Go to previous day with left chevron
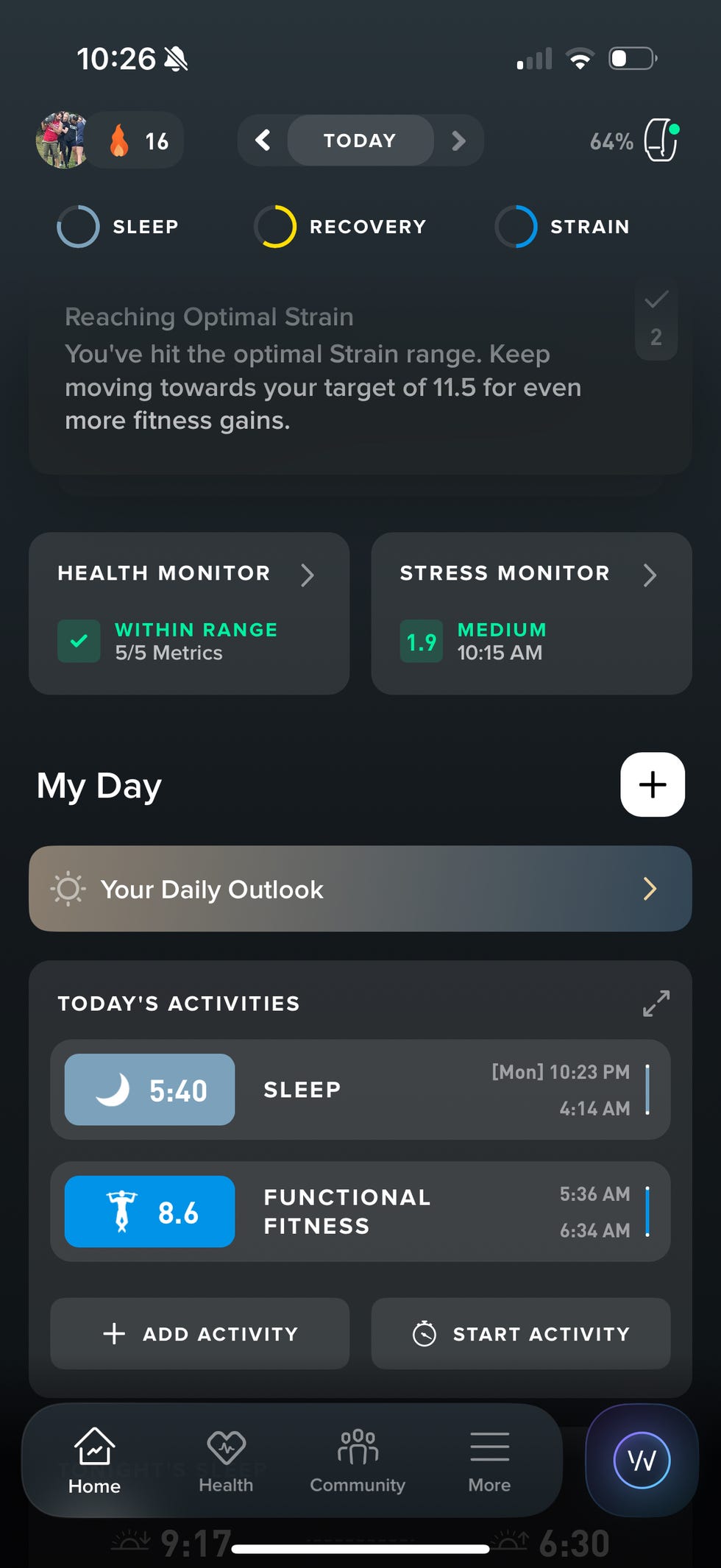This screenshot has width=721, height=1568. pos(262,140)
